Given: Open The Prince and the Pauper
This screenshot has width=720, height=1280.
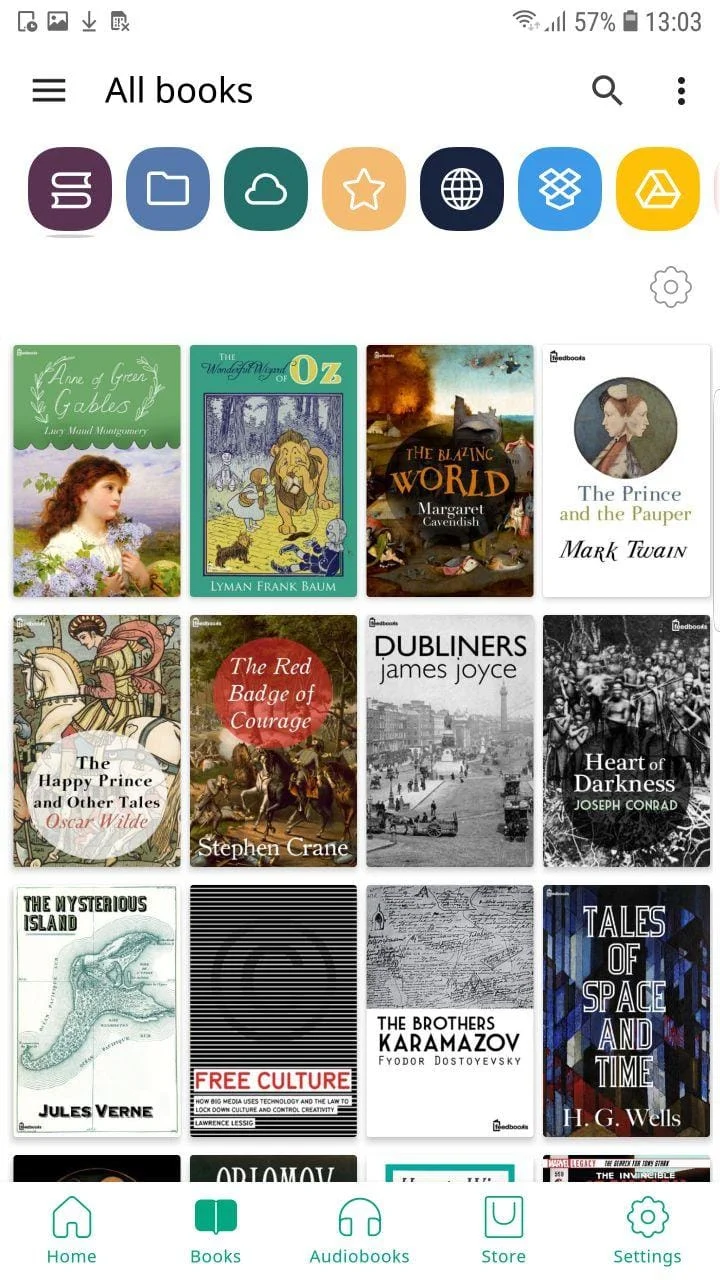Looking at the screenshot, I should (626, 471).
